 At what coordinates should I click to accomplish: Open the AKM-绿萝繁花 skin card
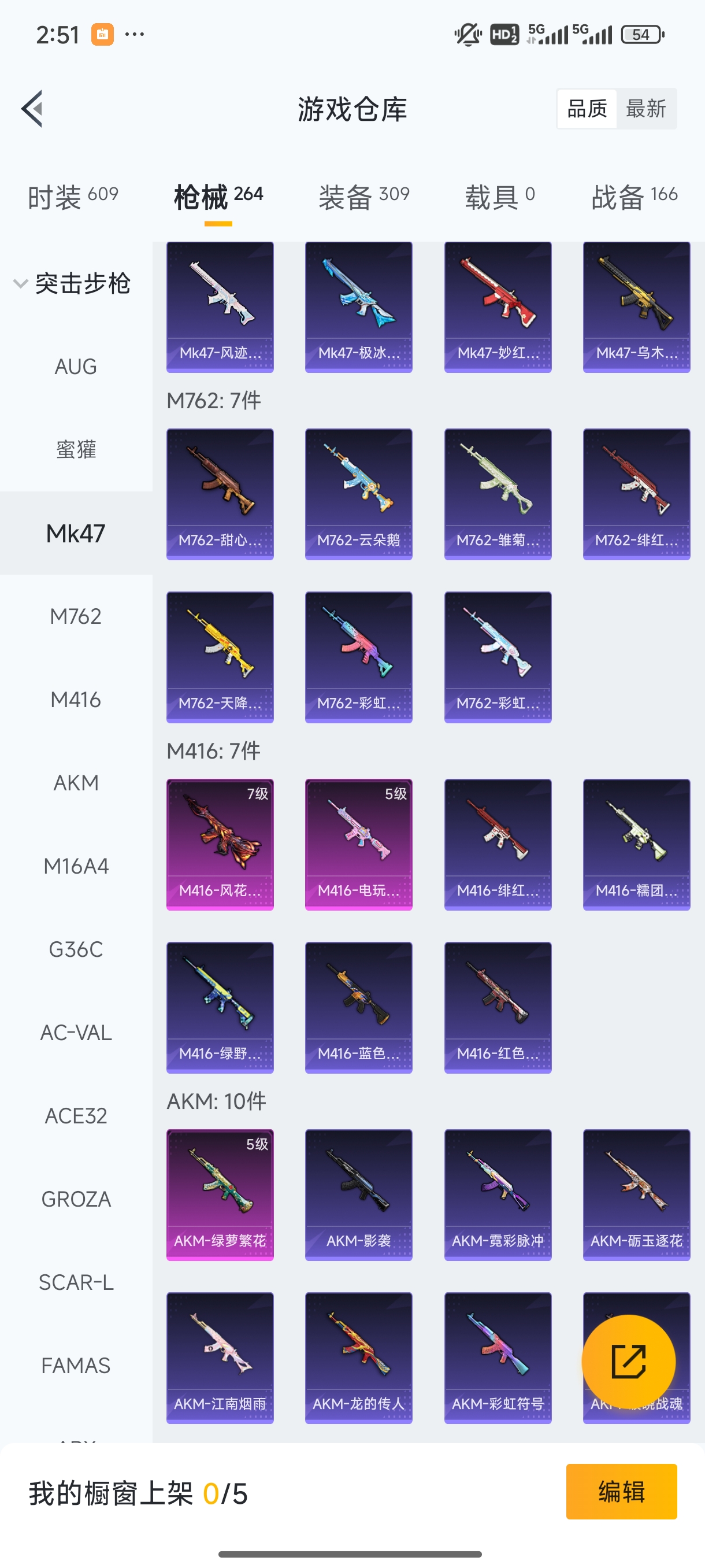(x=220, y=1195)
